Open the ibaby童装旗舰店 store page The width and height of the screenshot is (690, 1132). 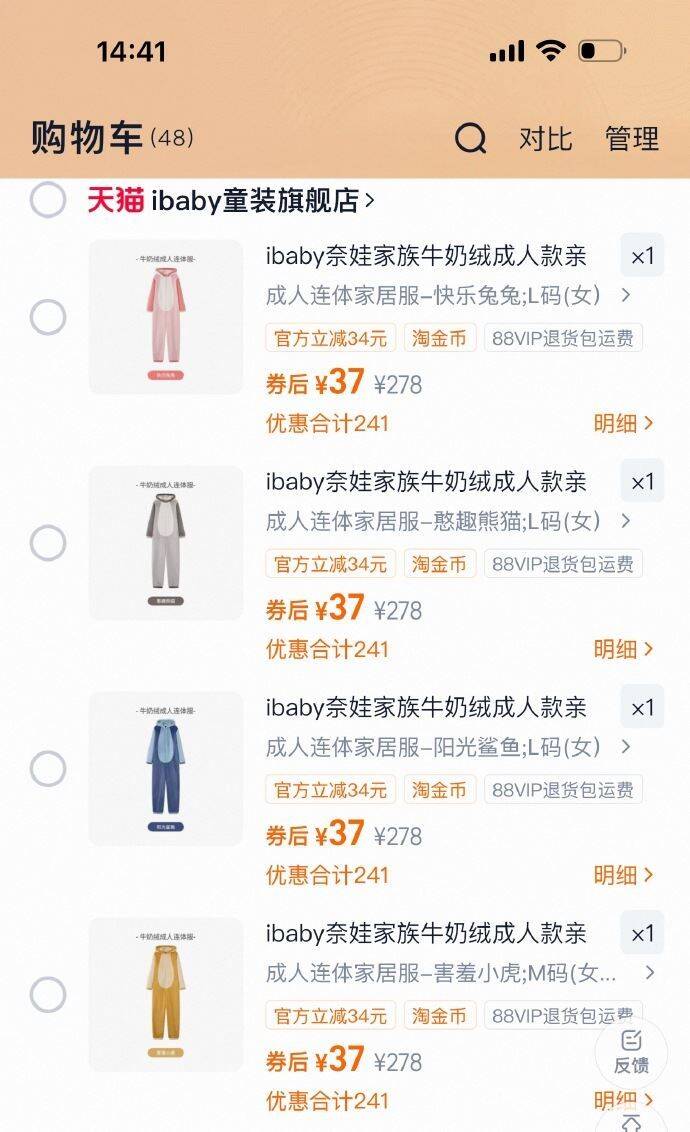(231, 200)
